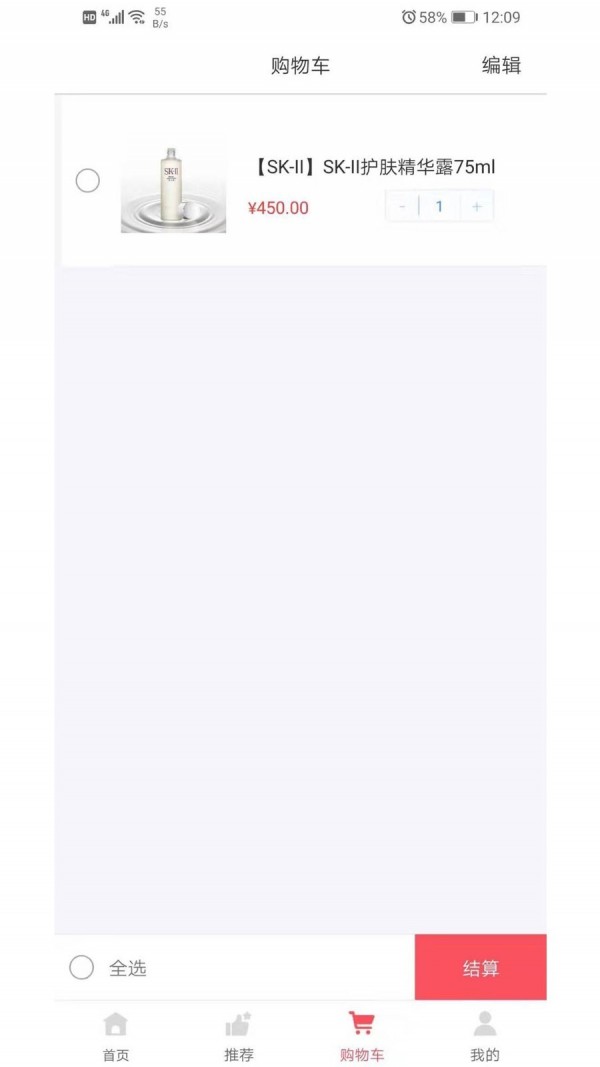Decrease SK-II quantity with minus button
The width and height of the screenshot is (600, 1067).
click(x=403, y=206)
